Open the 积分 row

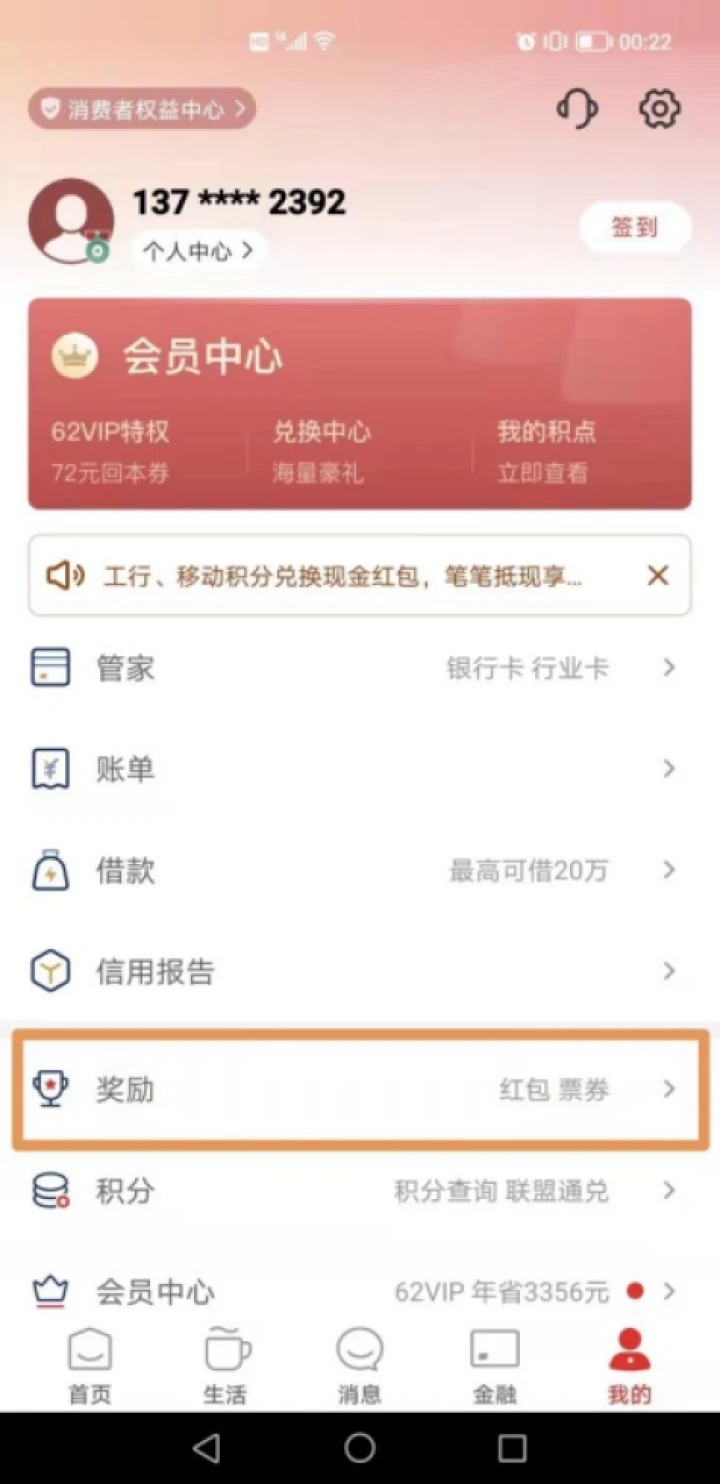360,1191
